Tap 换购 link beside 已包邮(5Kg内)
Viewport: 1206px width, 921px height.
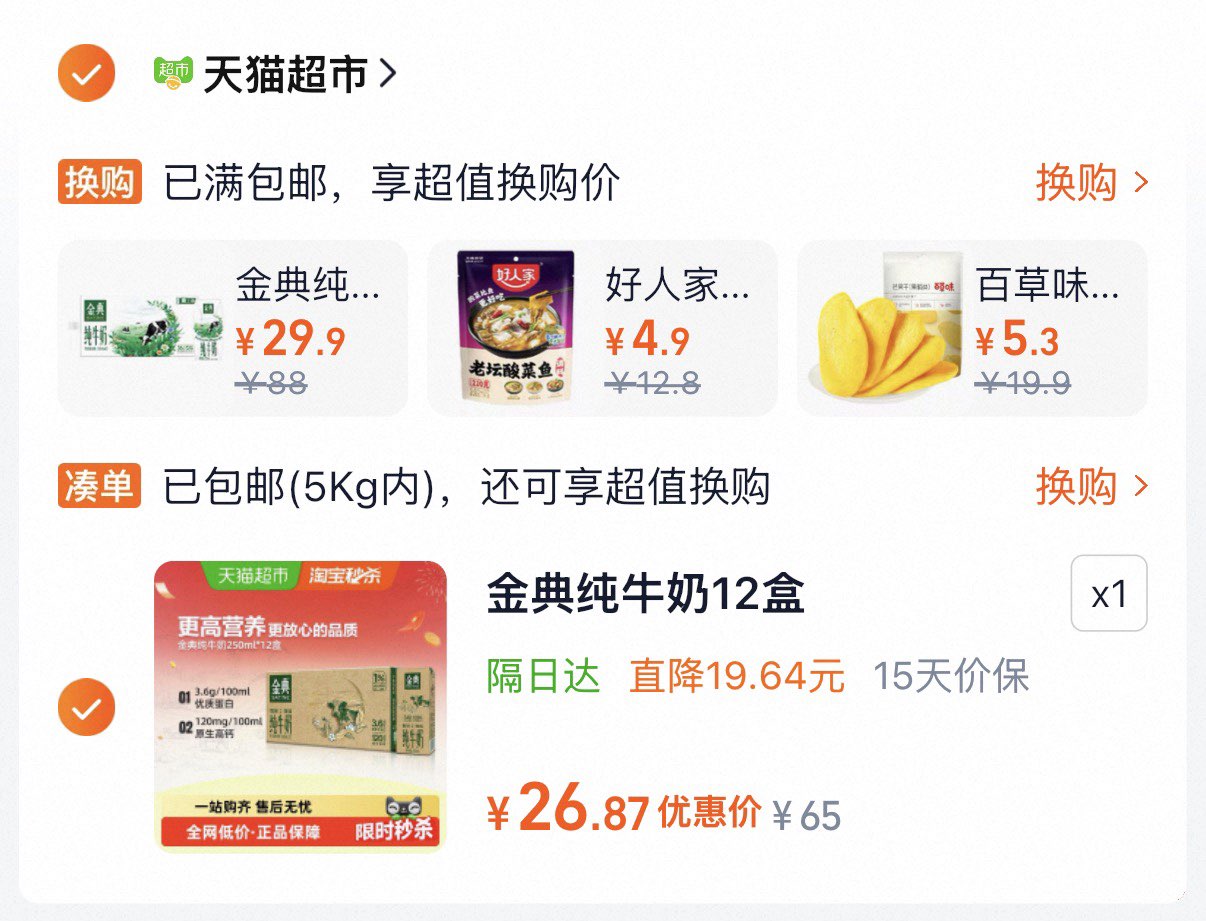tap(1092, 487)
